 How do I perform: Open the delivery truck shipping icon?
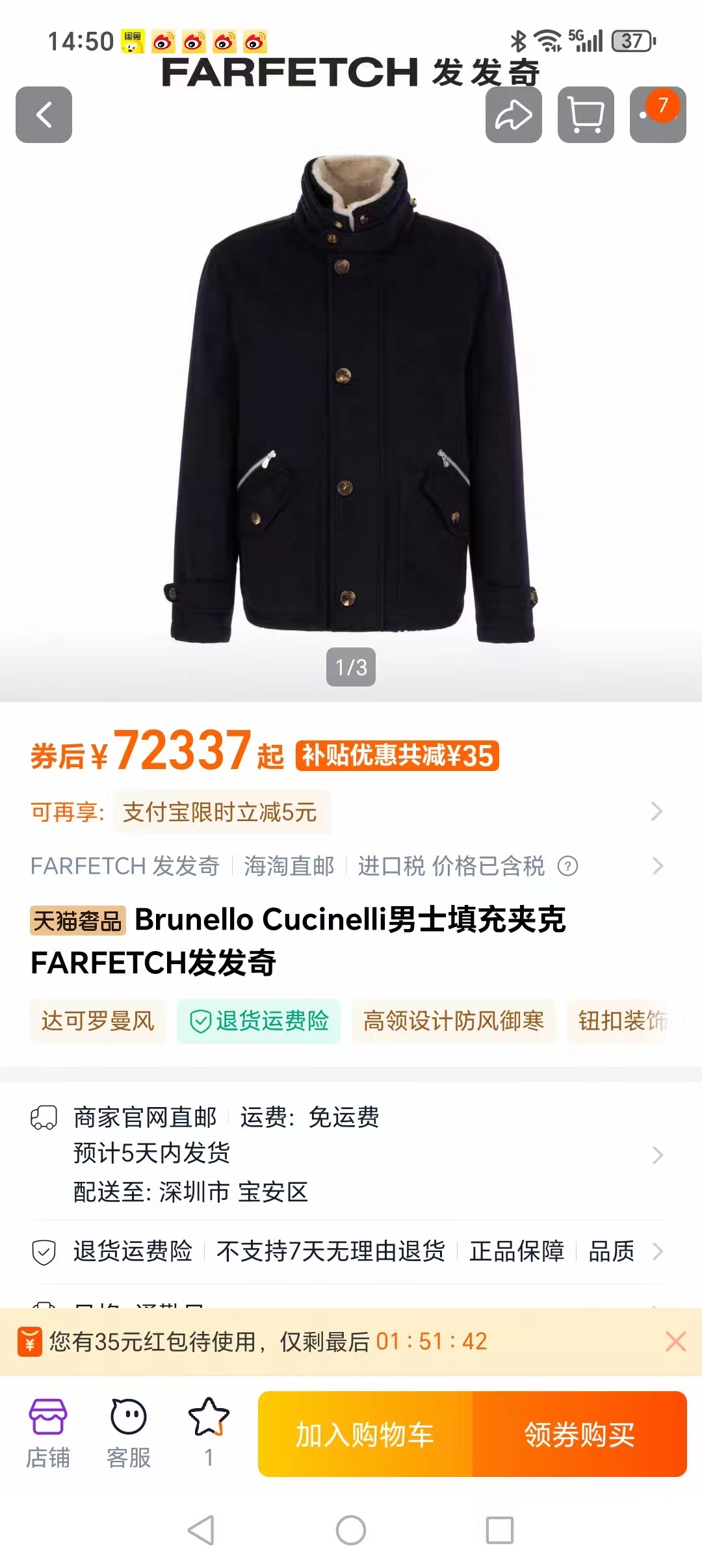(x=42, y=1116)
